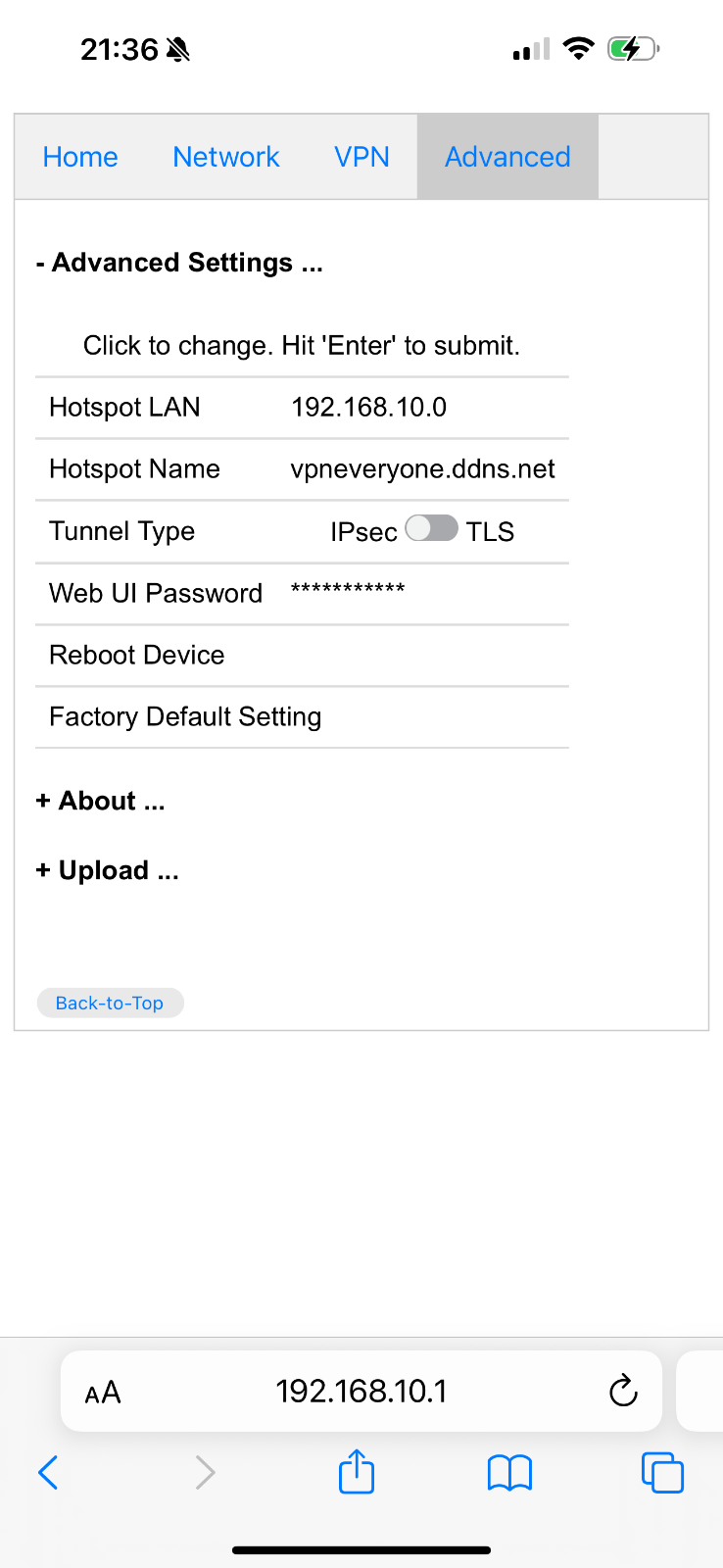Tap the address bar showing 192.168.10.1
This screenshot has height=1568, width=723.
coord(361,1392)
